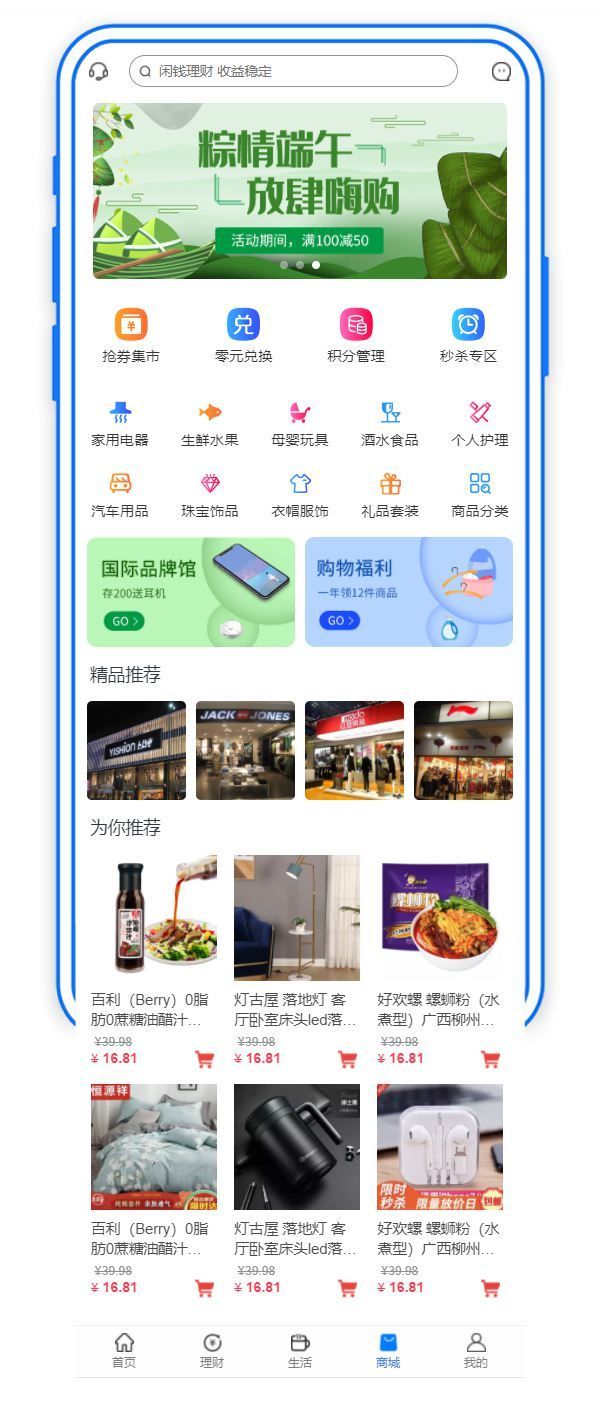Open the messages chat bubble icon

tap(502, 71)
